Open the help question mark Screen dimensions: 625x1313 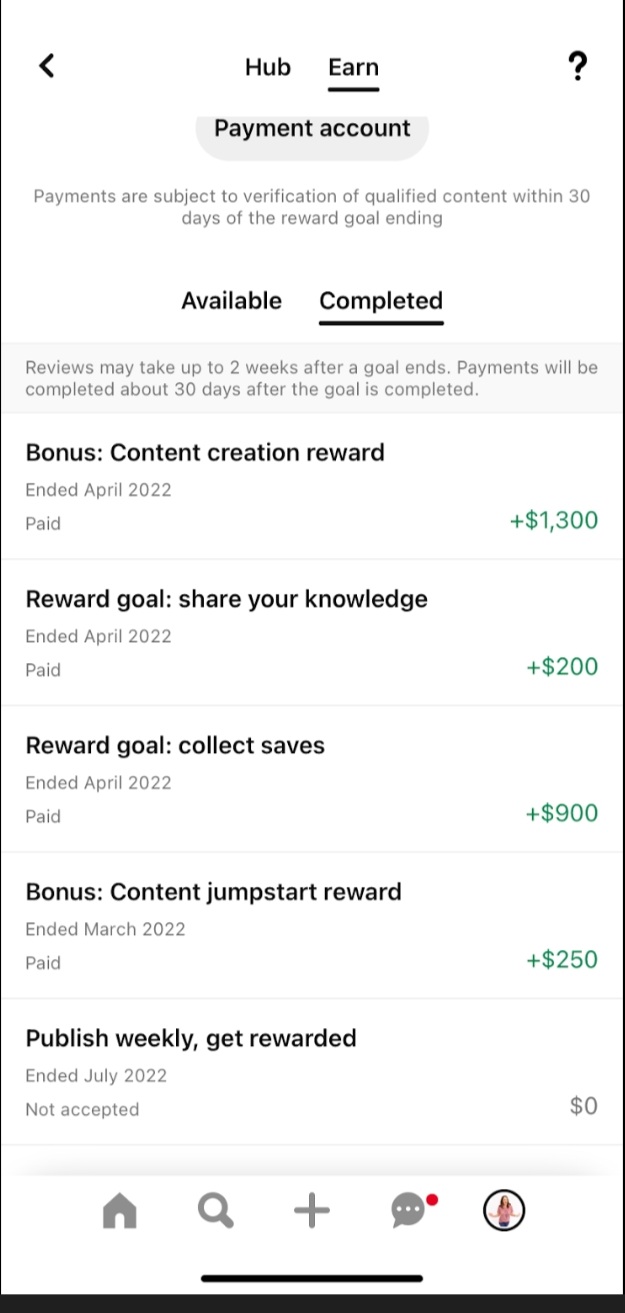pos(576,67)
